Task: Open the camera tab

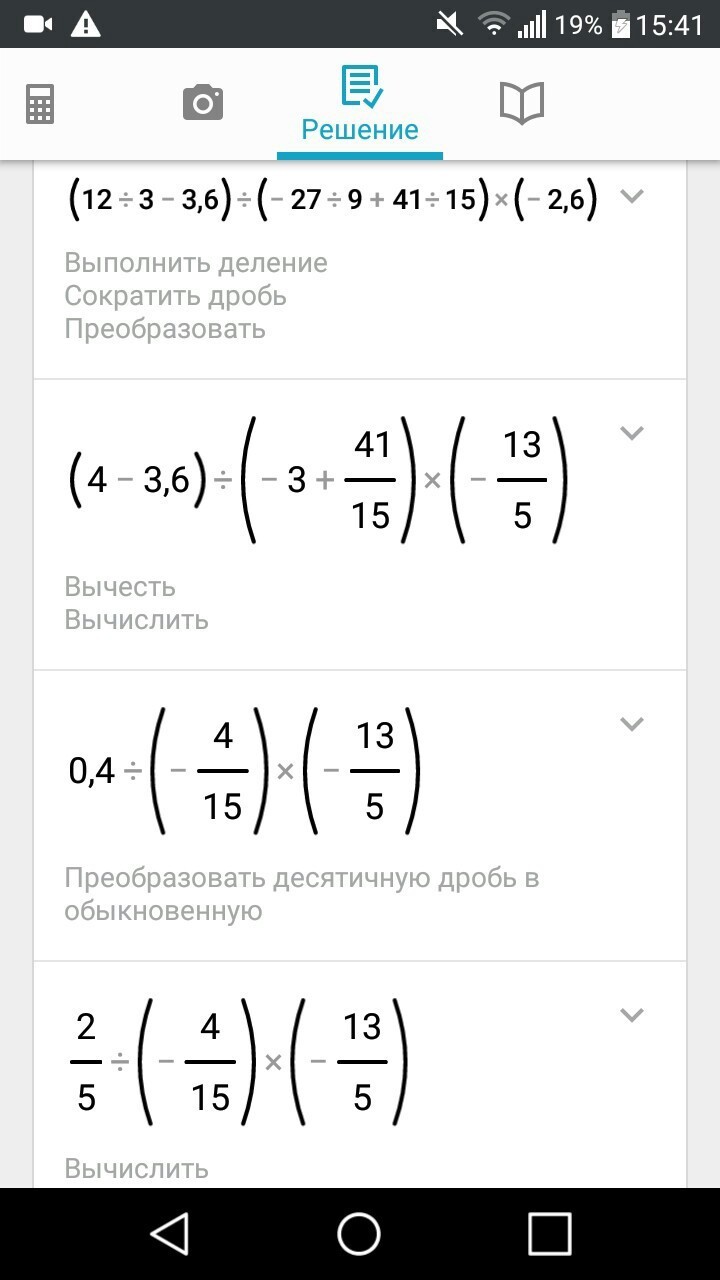Action: pos(202,103)
